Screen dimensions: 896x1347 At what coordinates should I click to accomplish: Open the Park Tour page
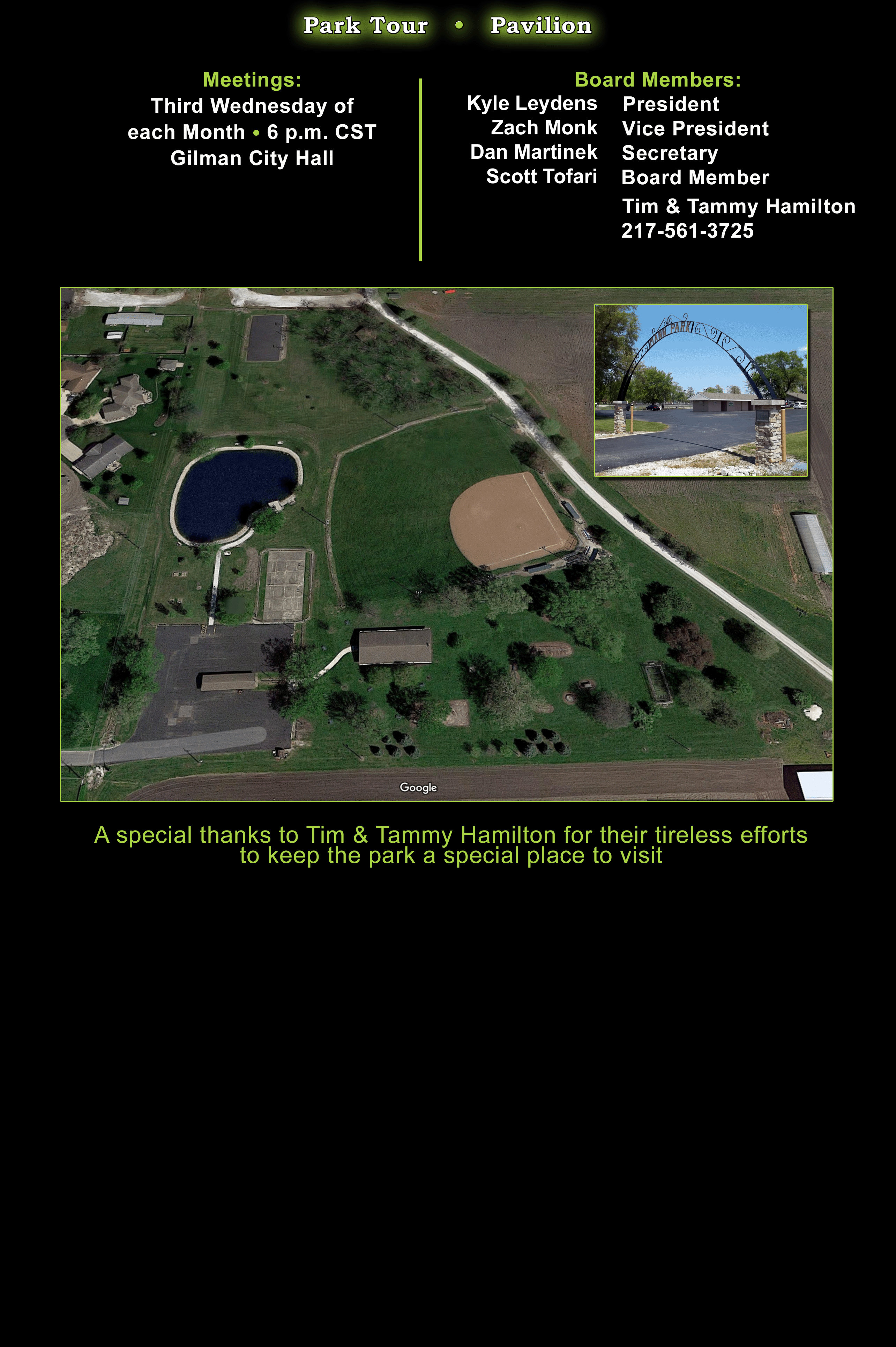click(365, 26)
